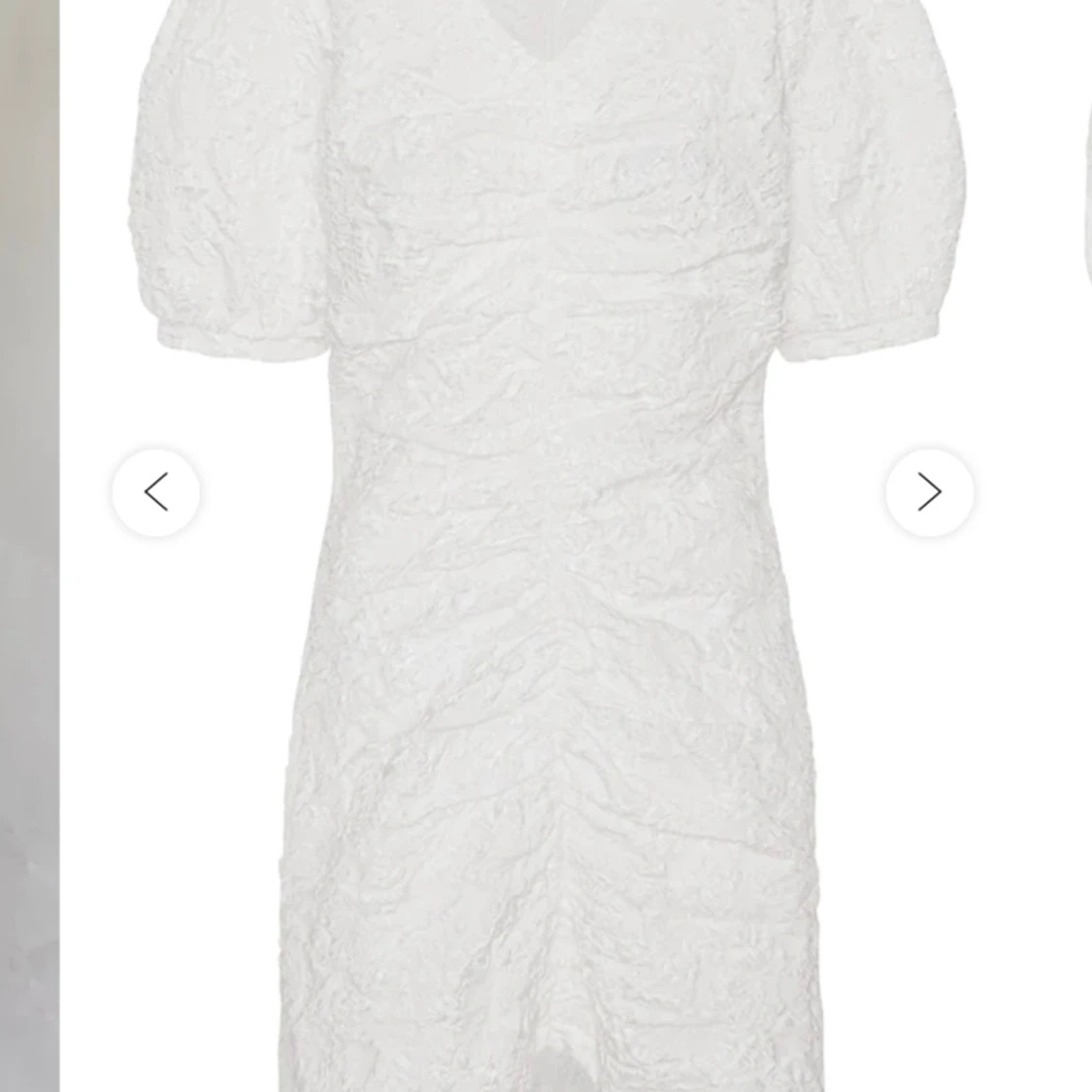Go to the previous product image
The image size is (1092, 1092).
tap(156, 493)
